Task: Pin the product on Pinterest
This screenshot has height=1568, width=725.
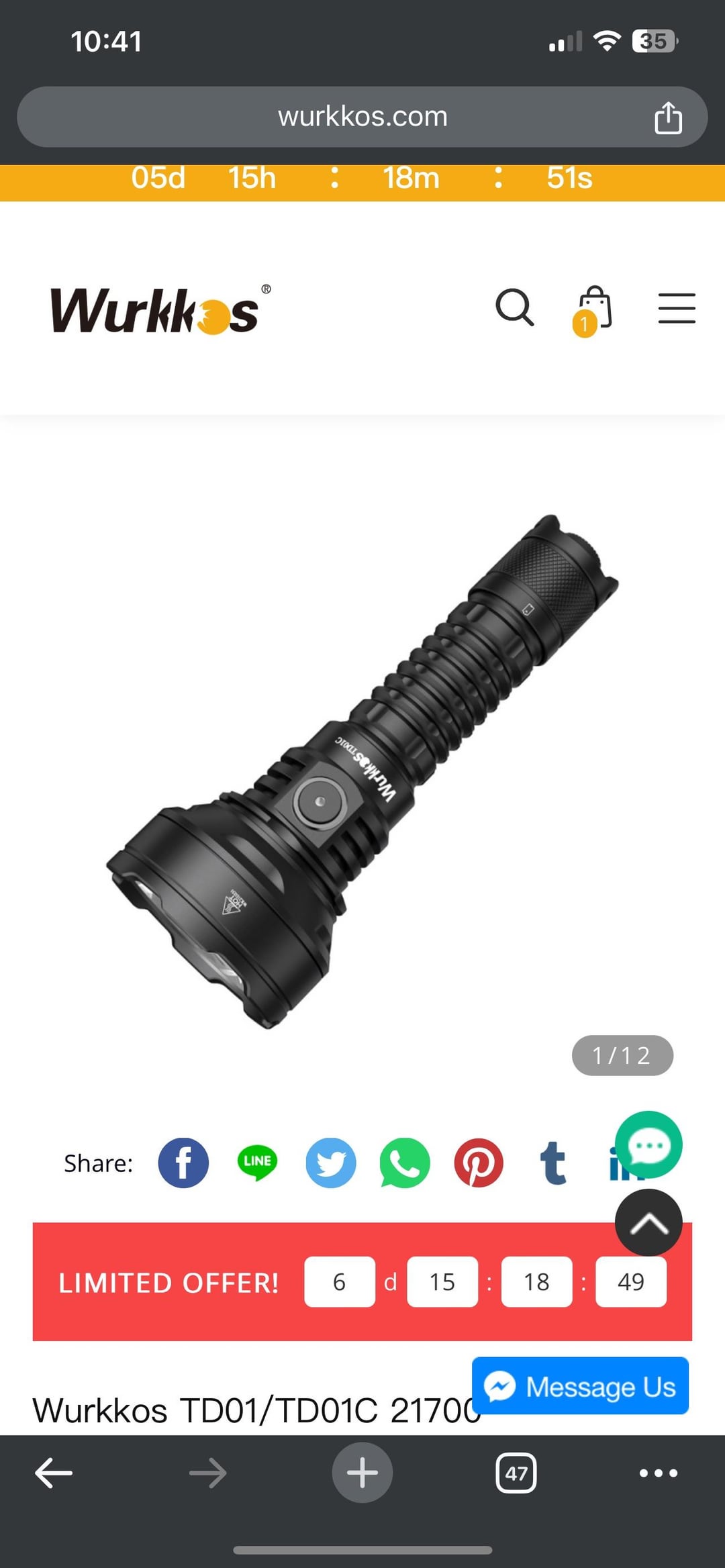Action: tap(479, 1163)
